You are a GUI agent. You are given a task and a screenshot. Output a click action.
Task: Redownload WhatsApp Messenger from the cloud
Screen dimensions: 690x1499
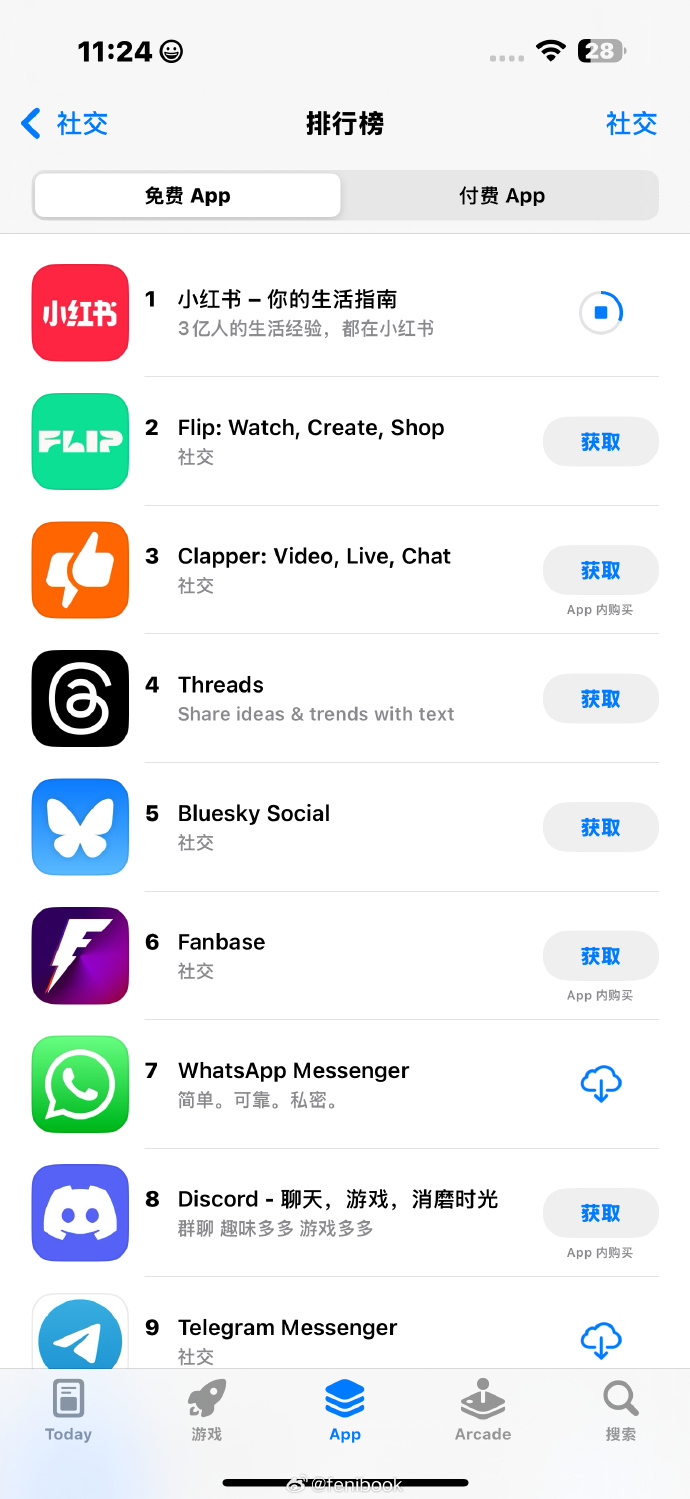(600, 1084)
